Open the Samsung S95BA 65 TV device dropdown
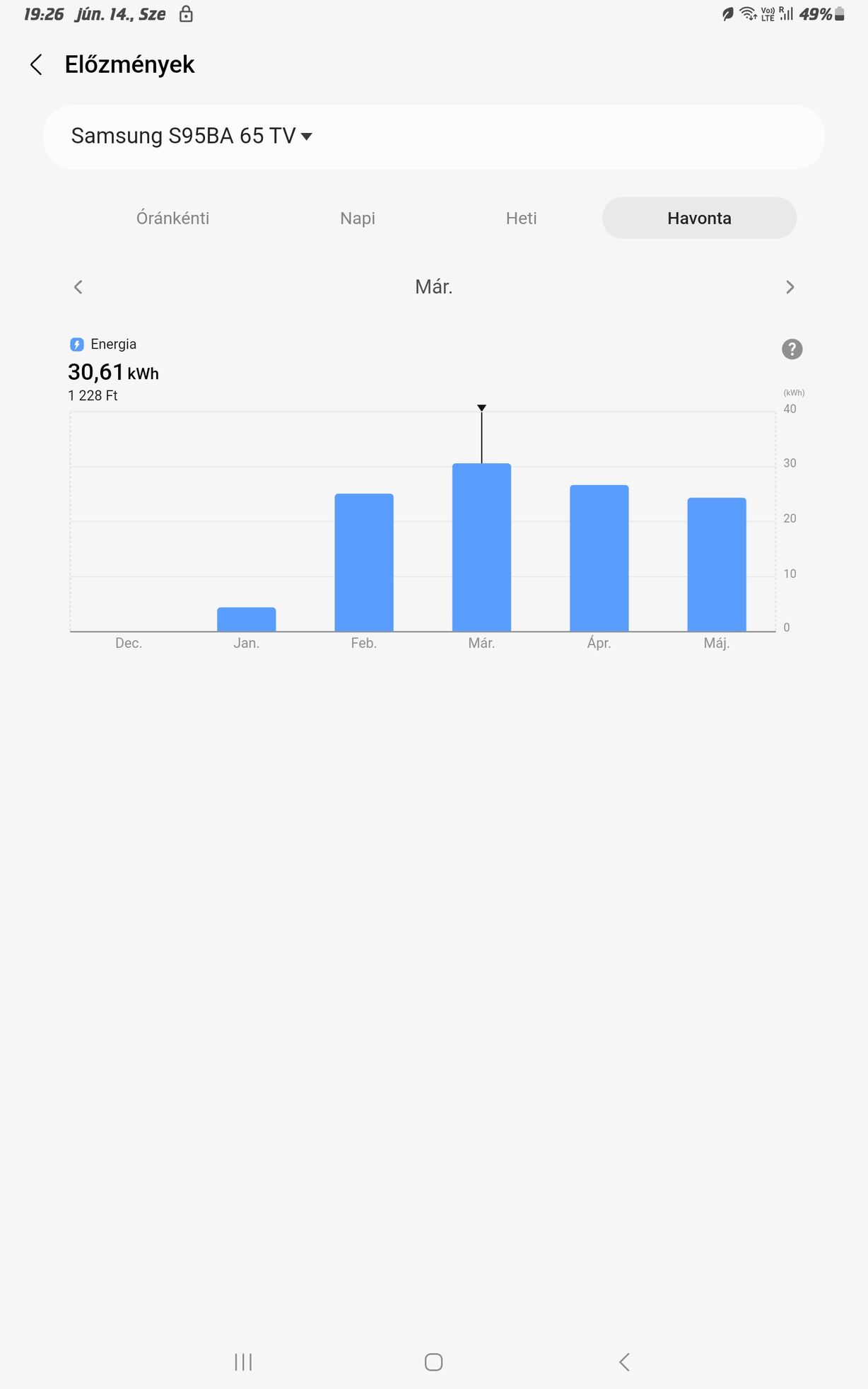The height and width of the screenshot is (1389, 868). coord(192,136)
